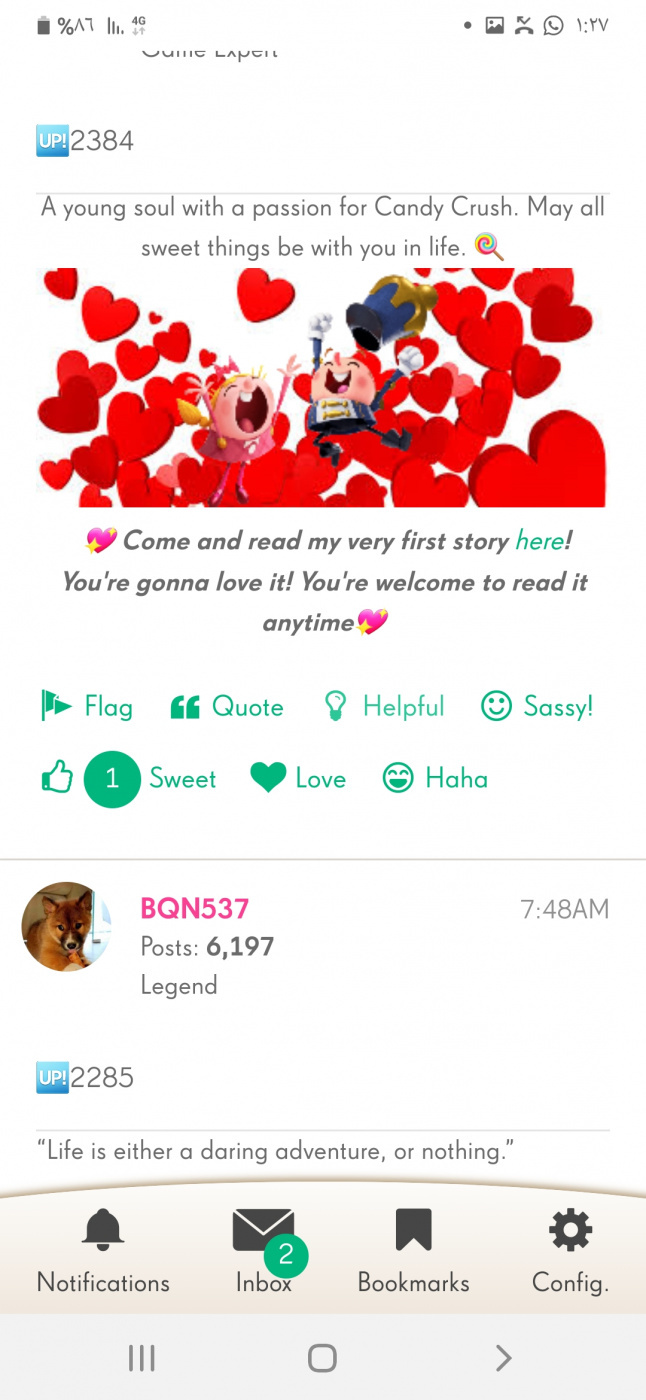Open the 'here' story link
The width and height of the screenshot is (646, 1400).
tap(539, 541)
